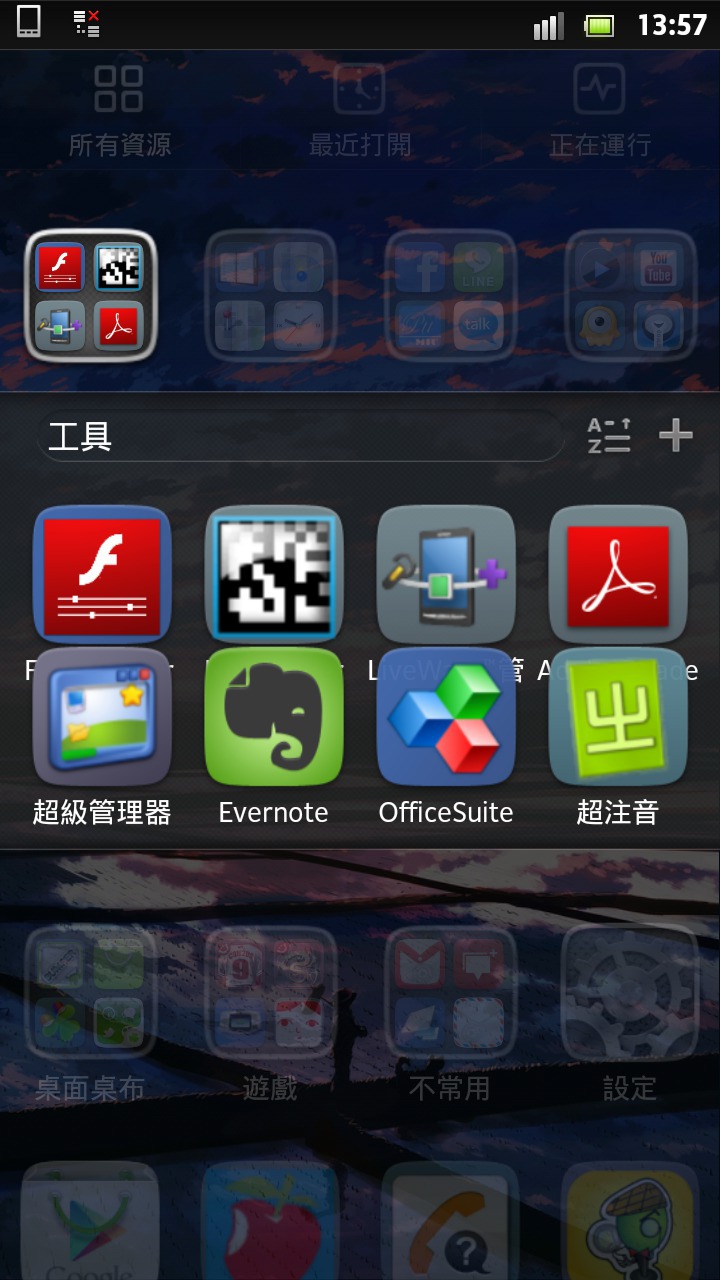Switch to the 正在運行 tab
720x1280 pixels.
pyautogui.click(x=600, y=110)
